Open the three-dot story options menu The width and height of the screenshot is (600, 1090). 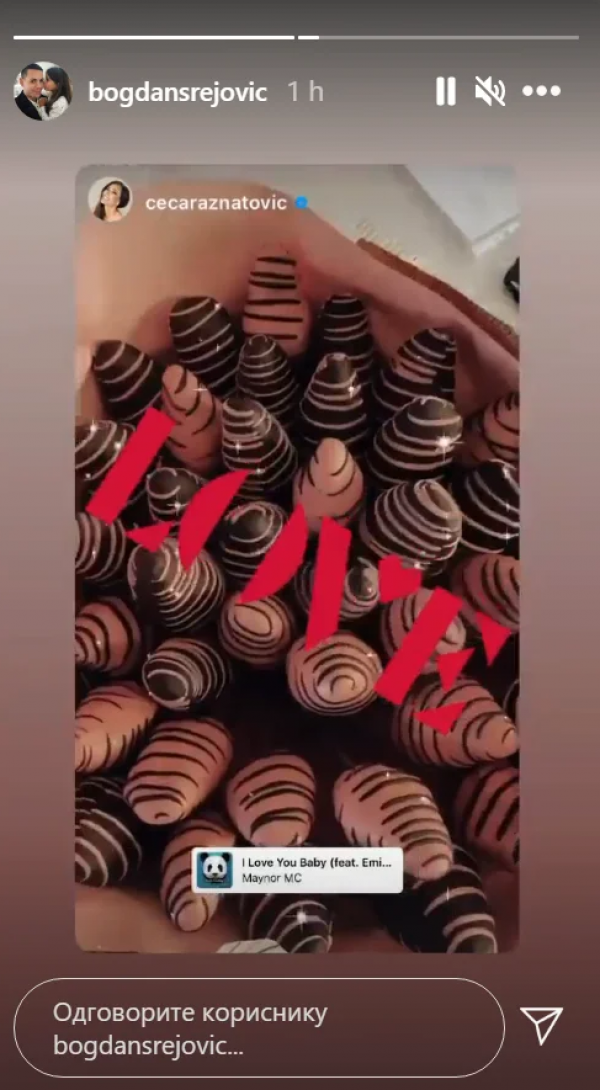(542, 92)
